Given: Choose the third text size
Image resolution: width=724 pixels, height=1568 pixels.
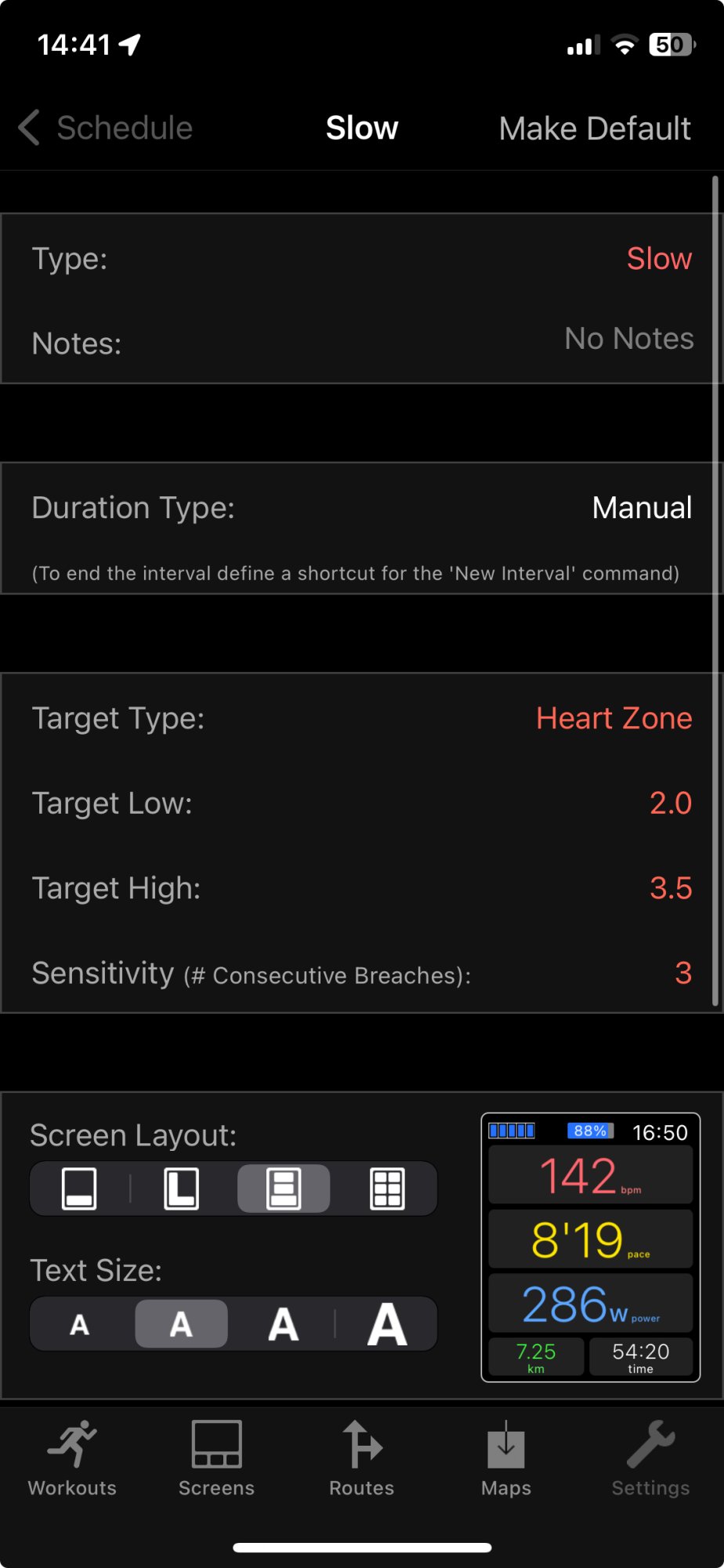Looking at the screenshot, I should pos(284,1324).
